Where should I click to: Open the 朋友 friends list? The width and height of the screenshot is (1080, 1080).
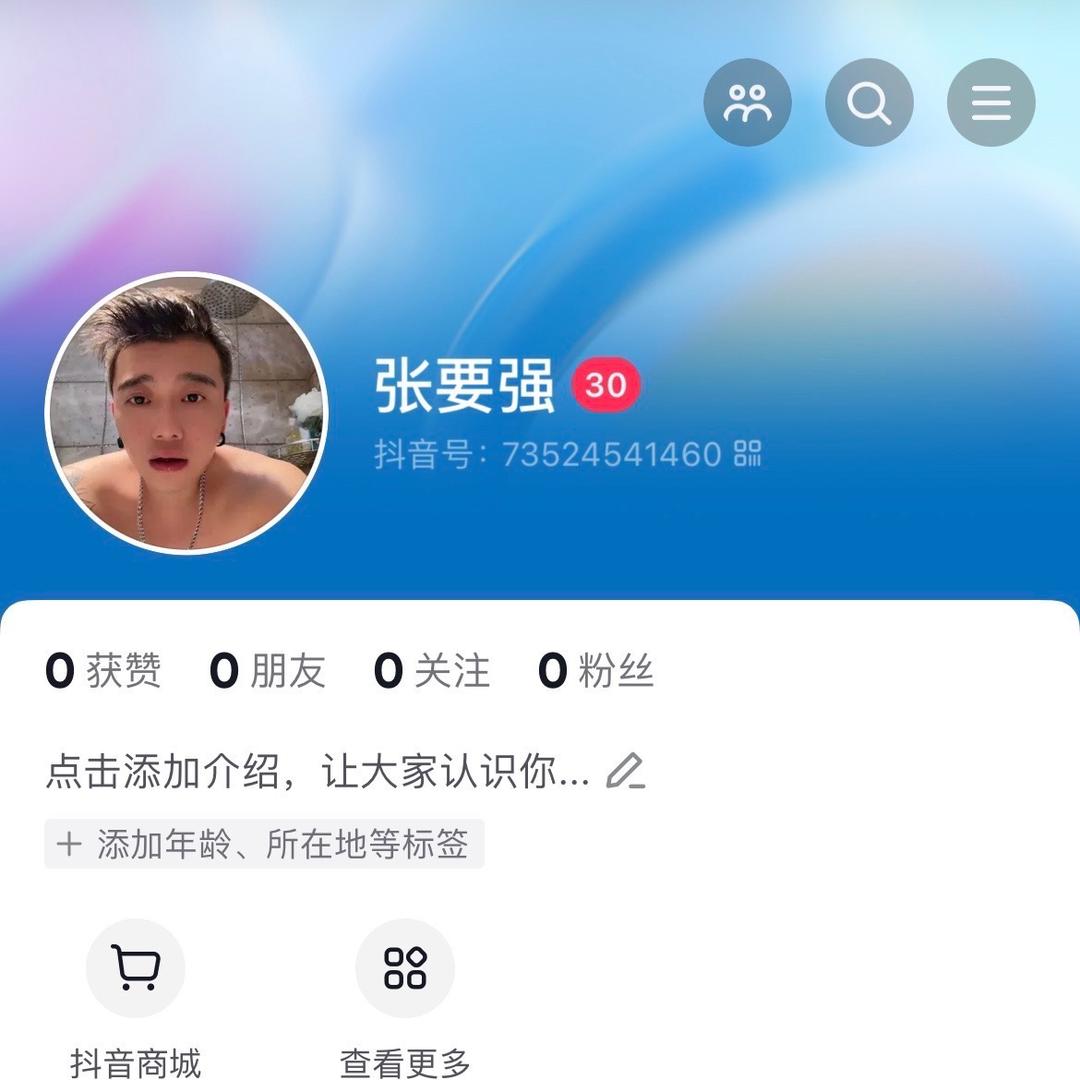267,671
